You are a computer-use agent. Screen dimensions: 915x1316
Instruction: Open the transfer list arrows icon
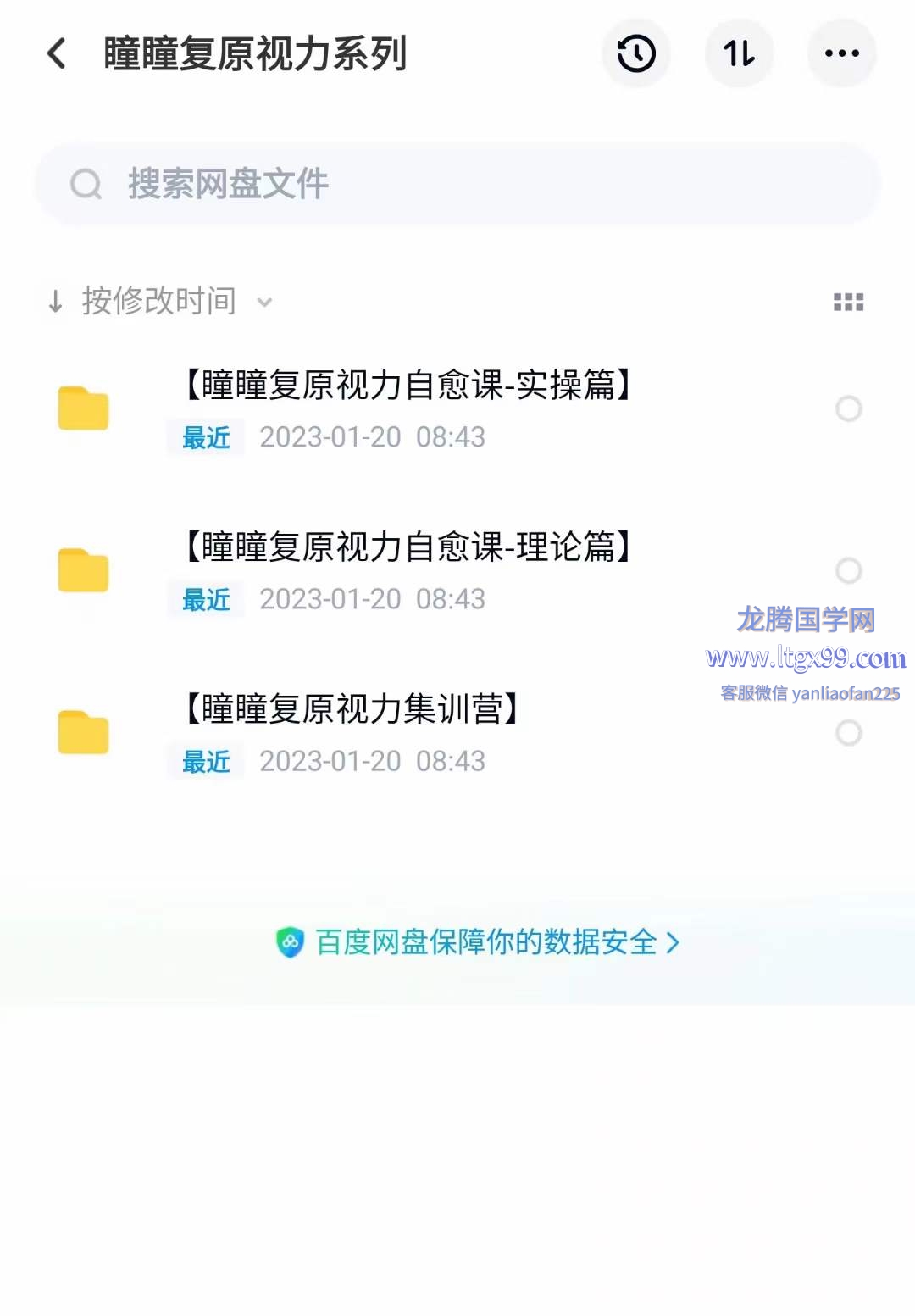coord(739,53)
